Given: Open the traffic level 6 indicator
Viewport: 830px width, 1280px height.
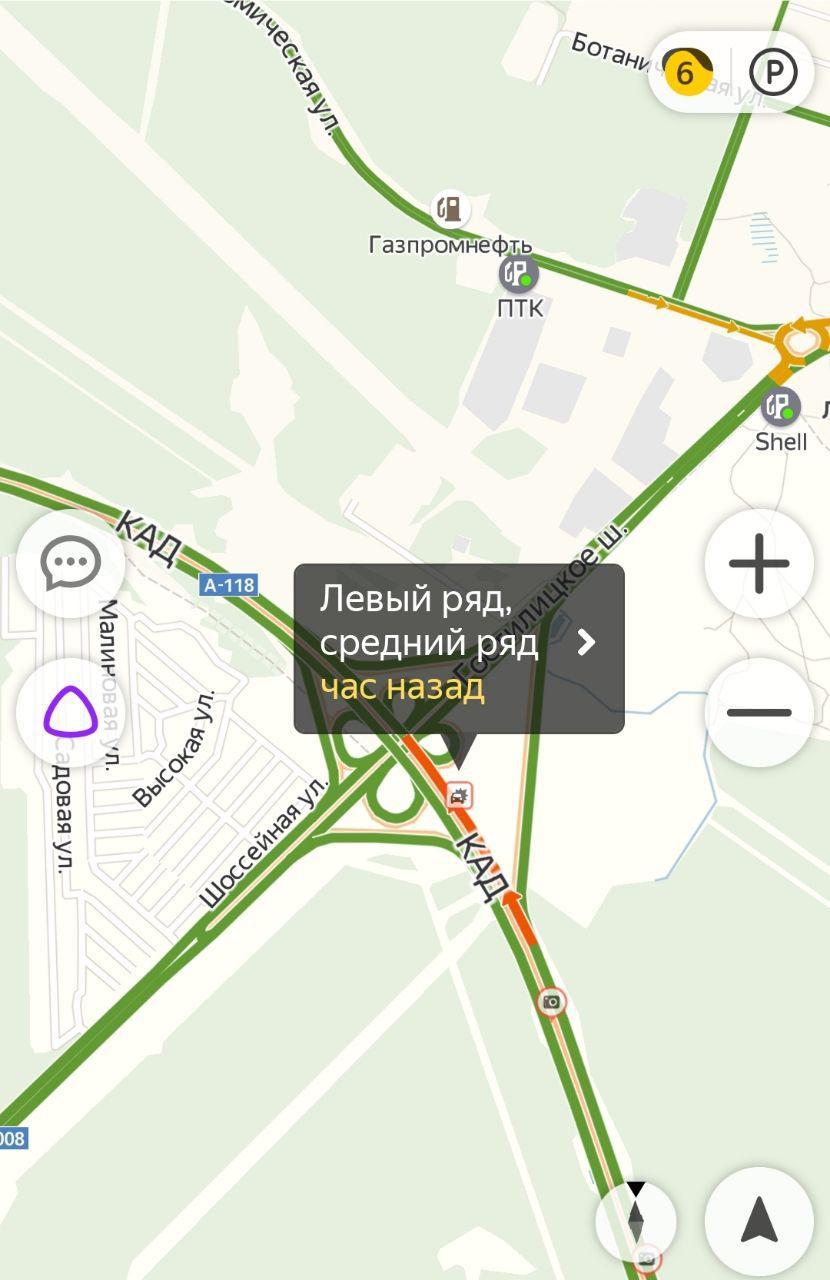Looking at the screenshot, I should click(686, 73).
